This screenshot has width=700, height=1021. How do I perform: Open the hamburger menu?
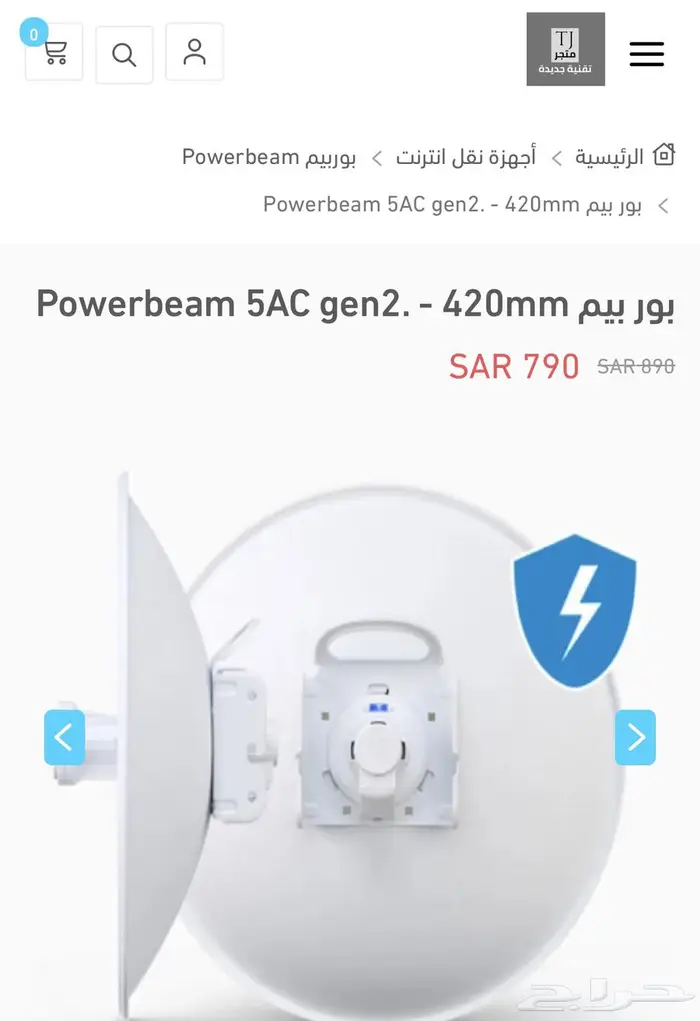[x=646, y=54]
